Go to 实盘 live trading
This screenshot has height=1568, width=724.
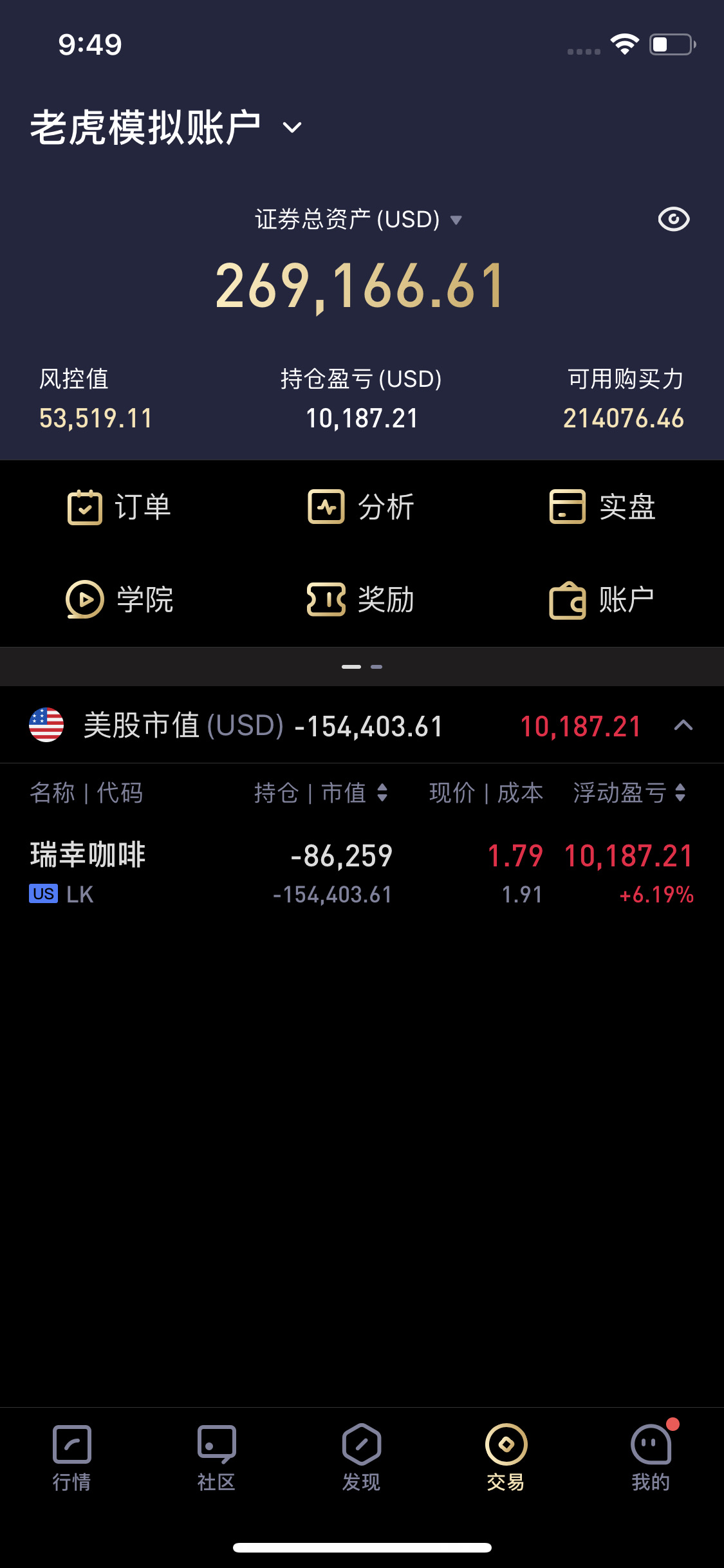(x=602, y=507)
